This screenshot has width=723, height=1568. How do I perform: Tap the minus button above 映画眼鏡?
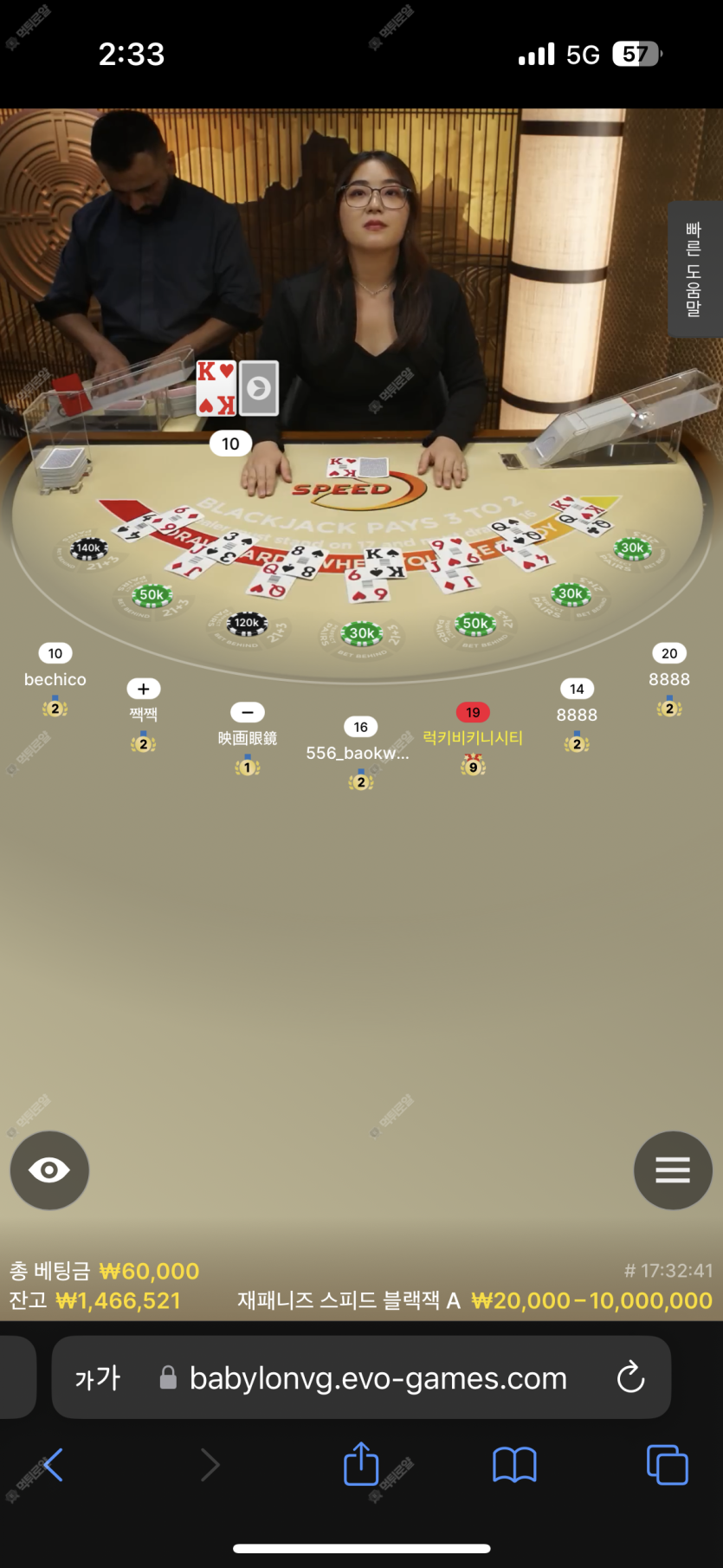click(248, 712)
